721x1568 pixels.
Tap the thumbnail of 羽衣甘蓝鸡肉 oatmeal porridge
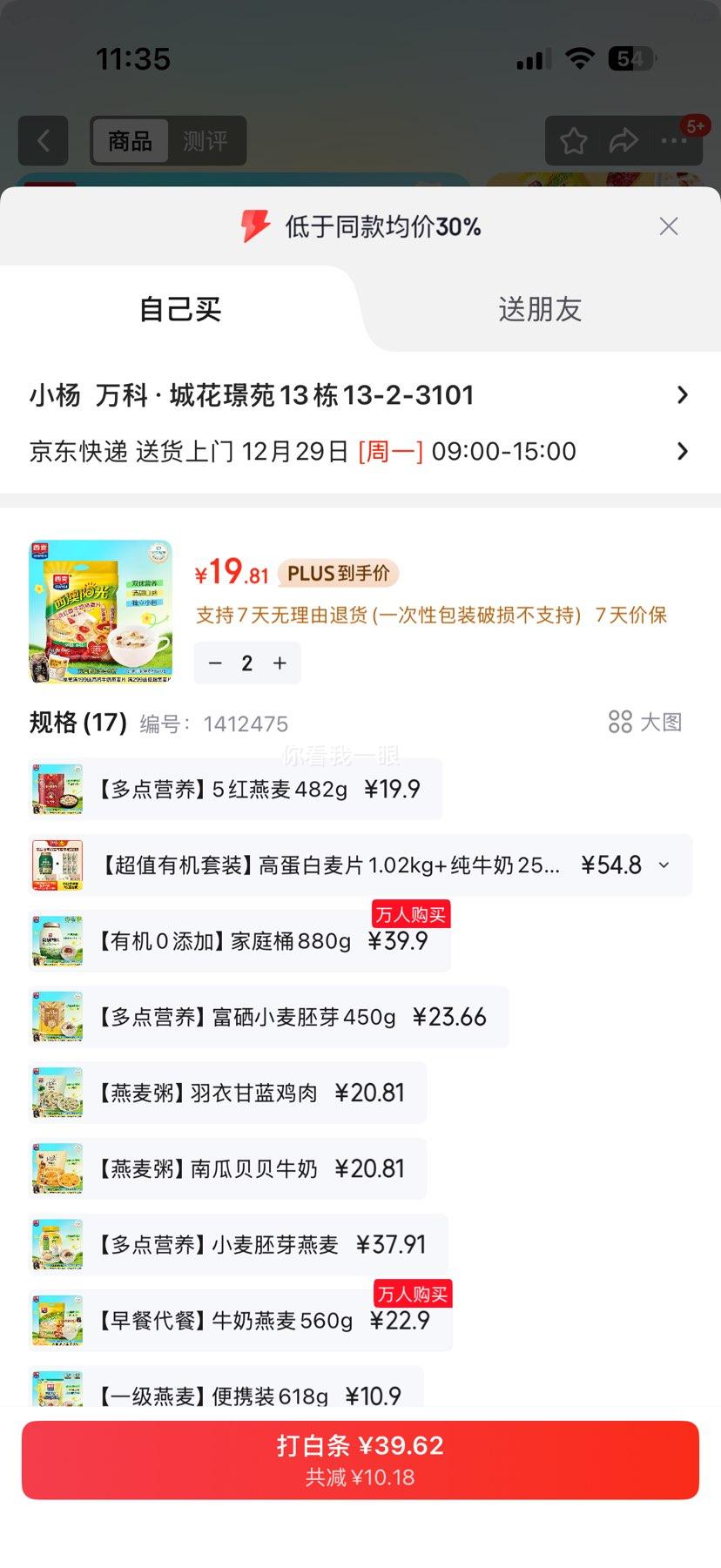click(57, 1092)
